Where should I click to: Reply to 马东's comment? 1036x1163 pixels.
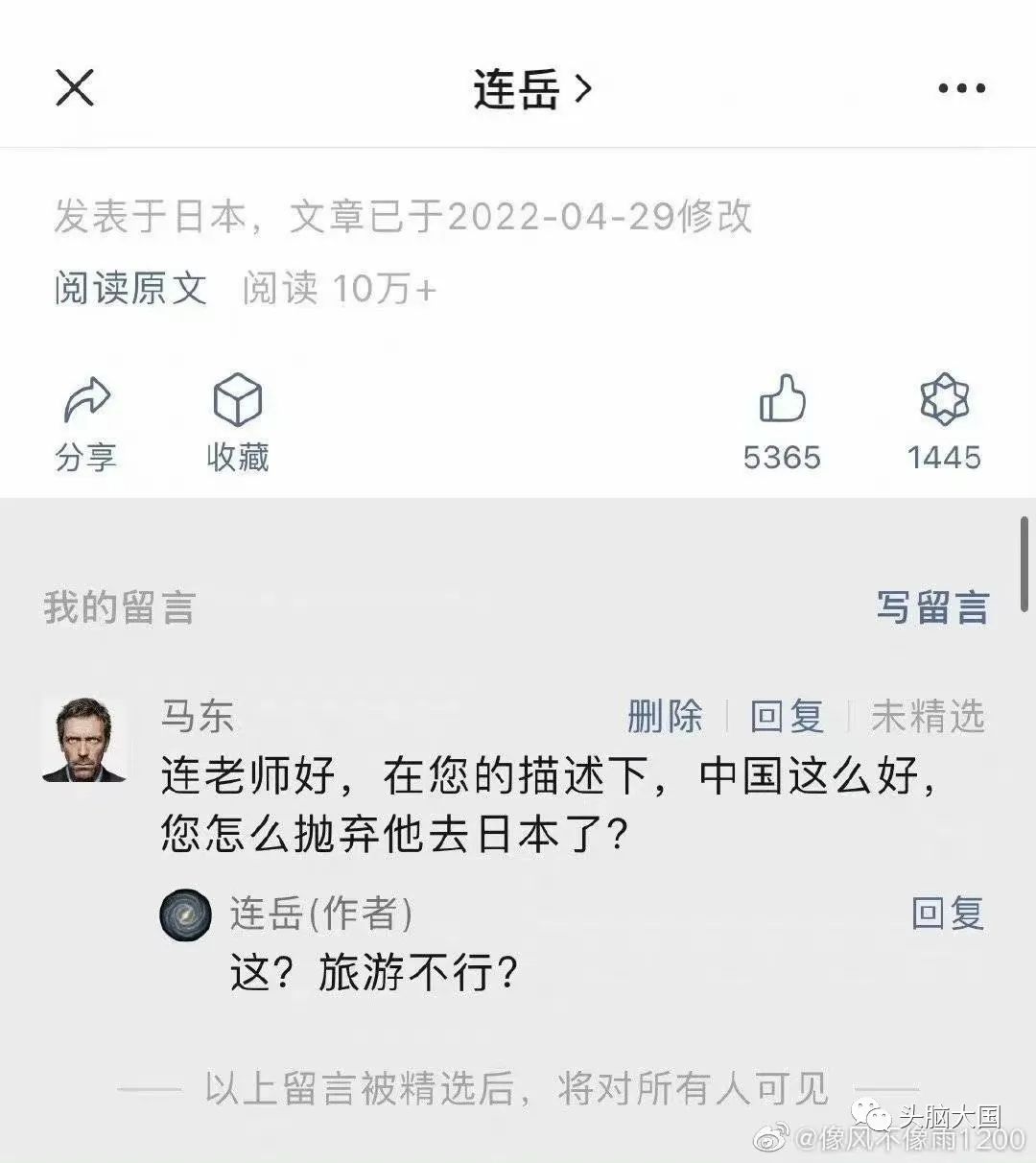[x=787, y=717]
